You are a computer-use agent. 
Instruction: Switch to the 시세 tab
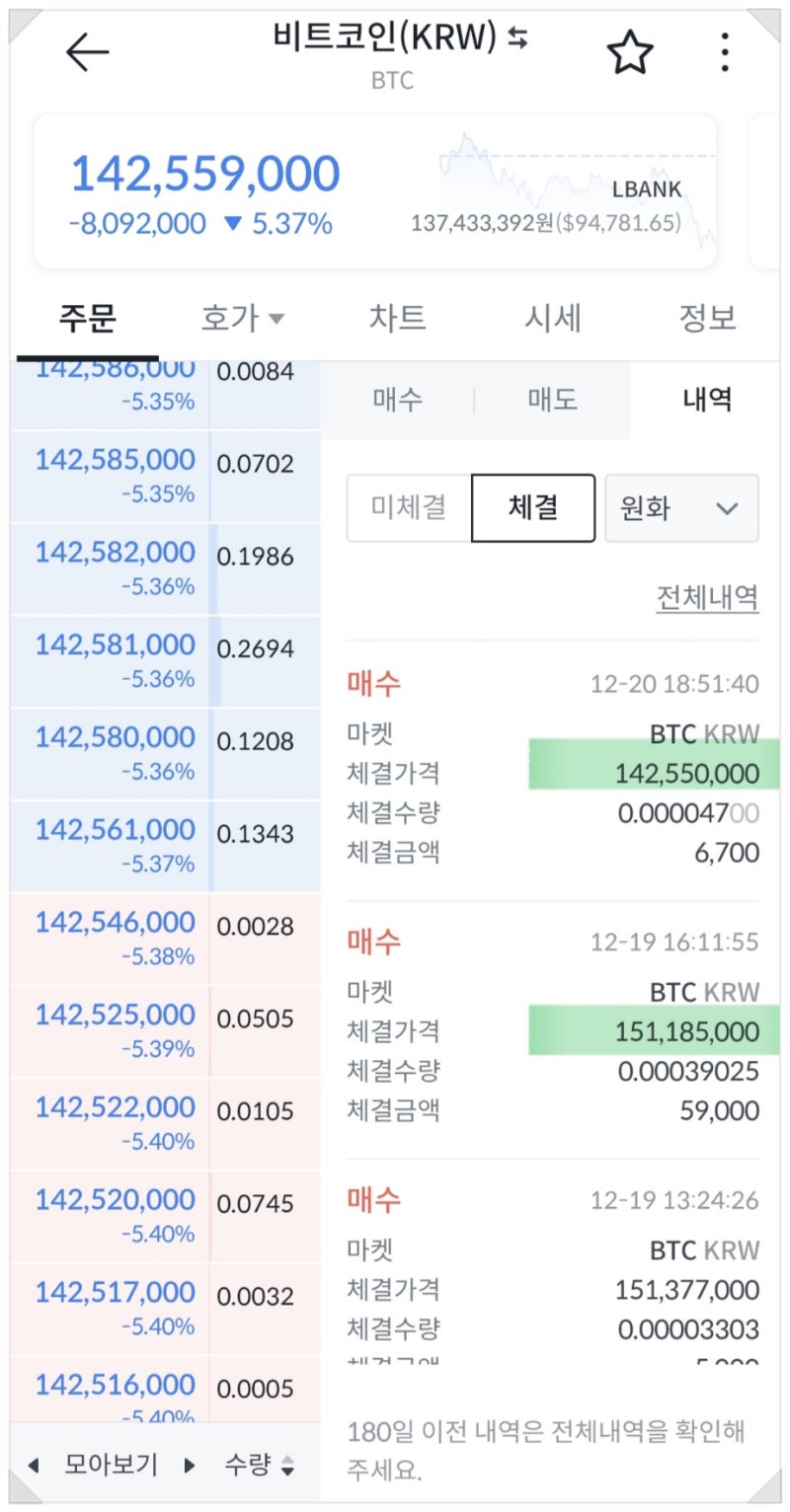coord(552,316)
